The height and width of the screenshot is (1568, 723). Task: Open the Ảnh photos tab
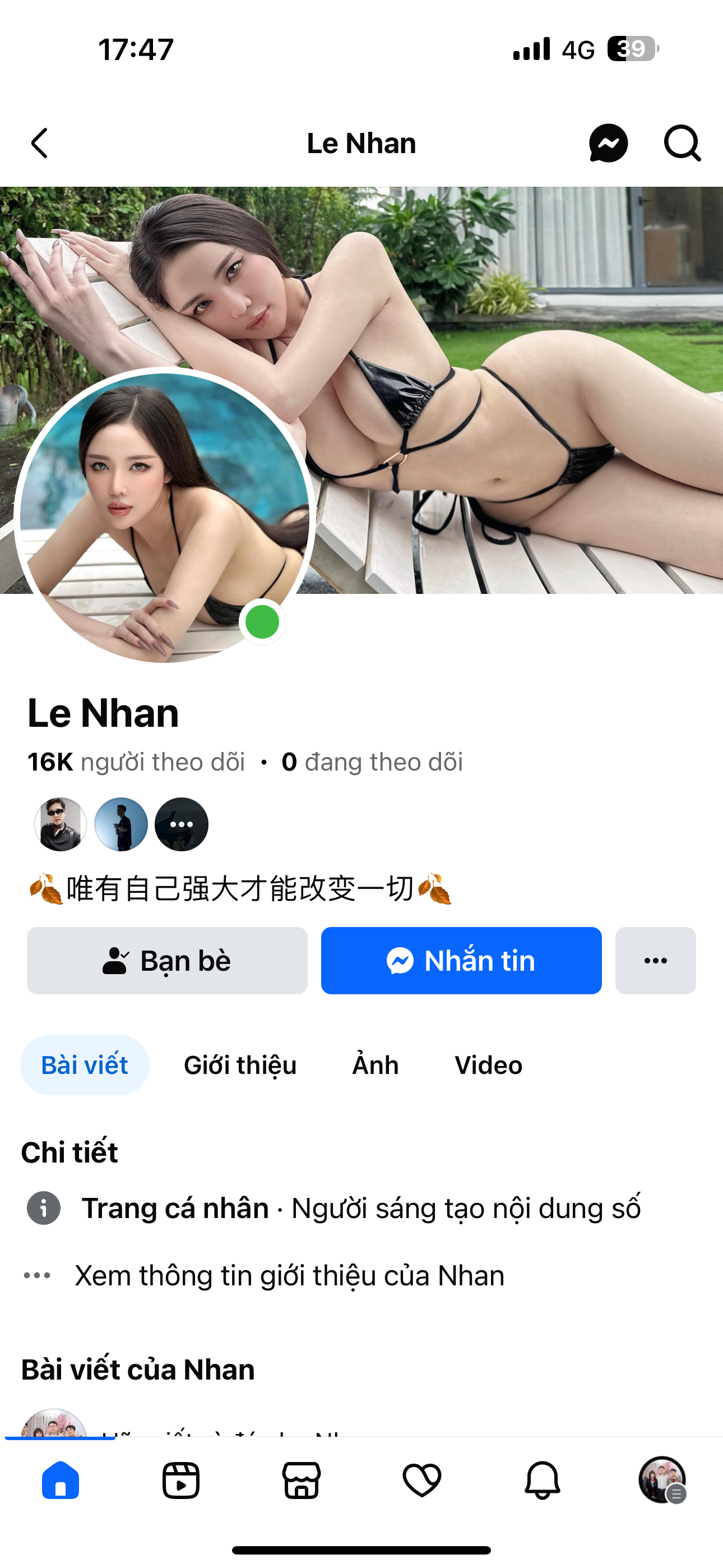[376, 1065]
